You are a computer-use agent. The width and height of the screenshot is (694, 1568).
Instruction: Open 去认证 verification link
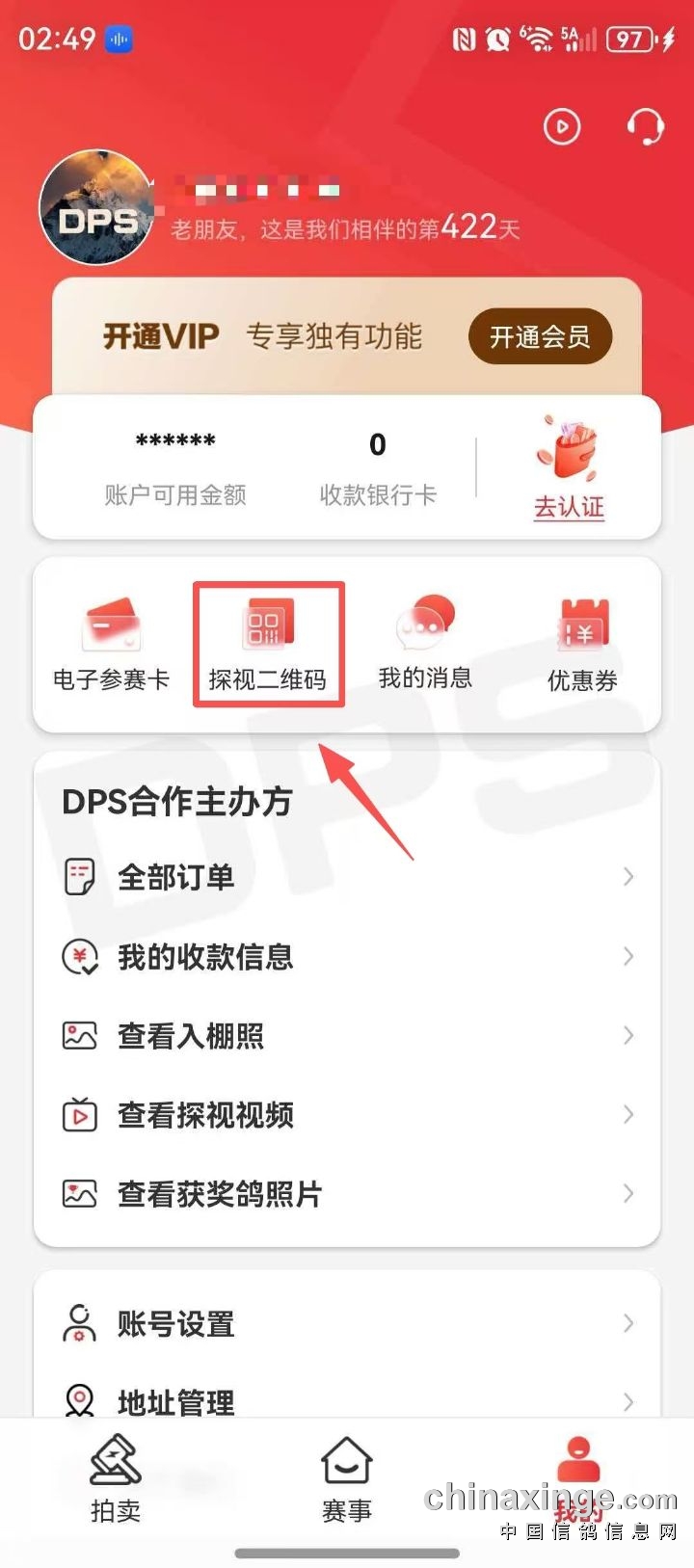569,506
